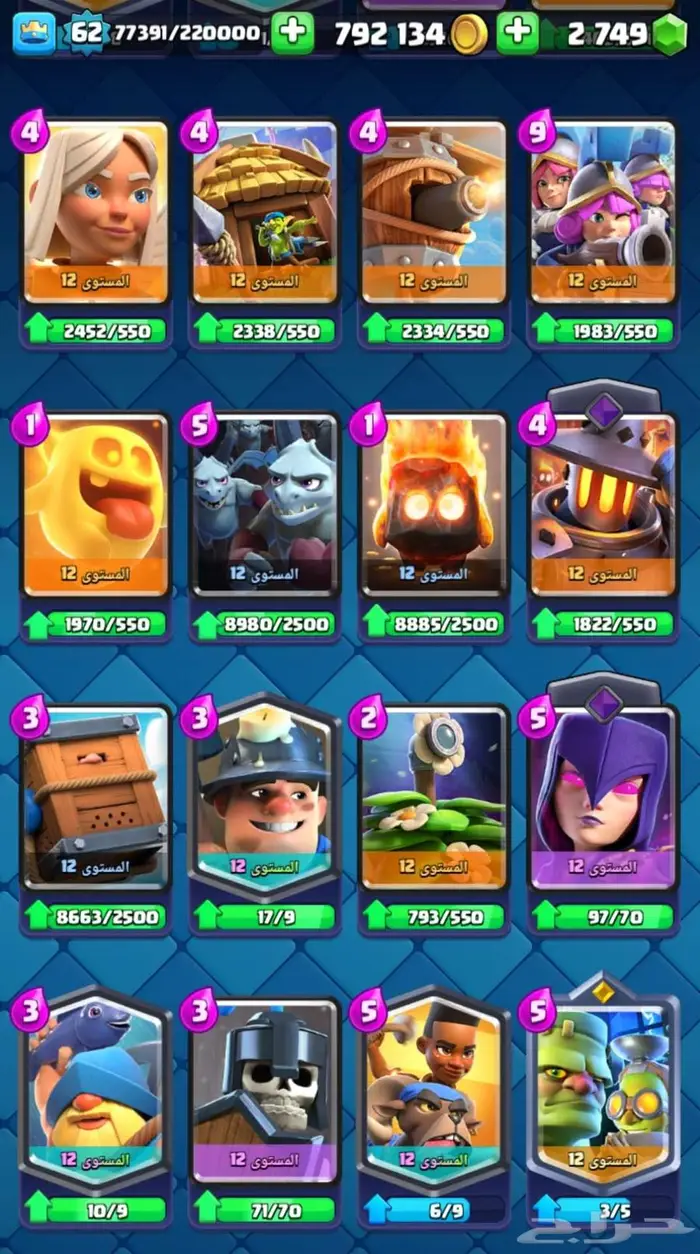The image size is (700, 1254).
Task: Tap the green plus beside the experience bar
Action: [x=292, y=34]
